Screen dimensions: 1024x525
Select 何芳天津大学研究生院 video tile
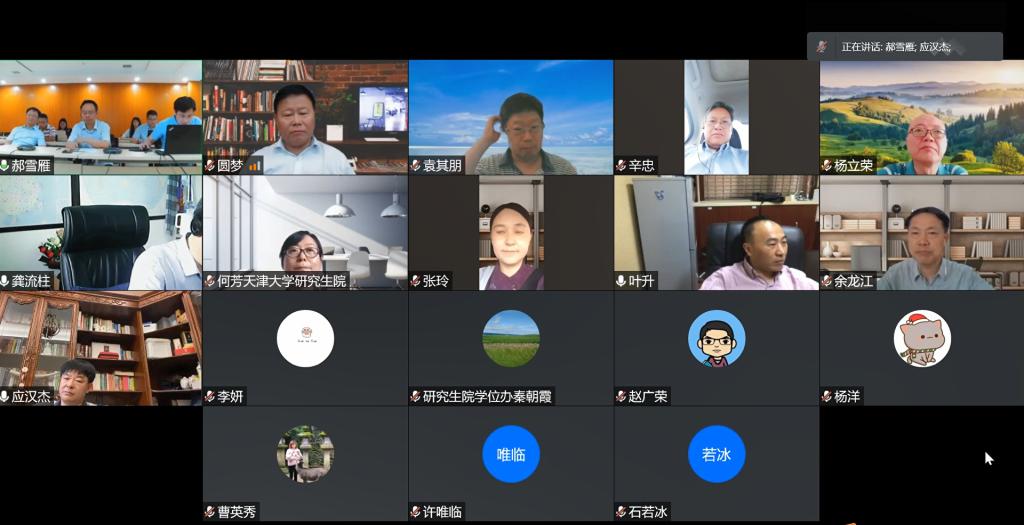coord(305,232)
